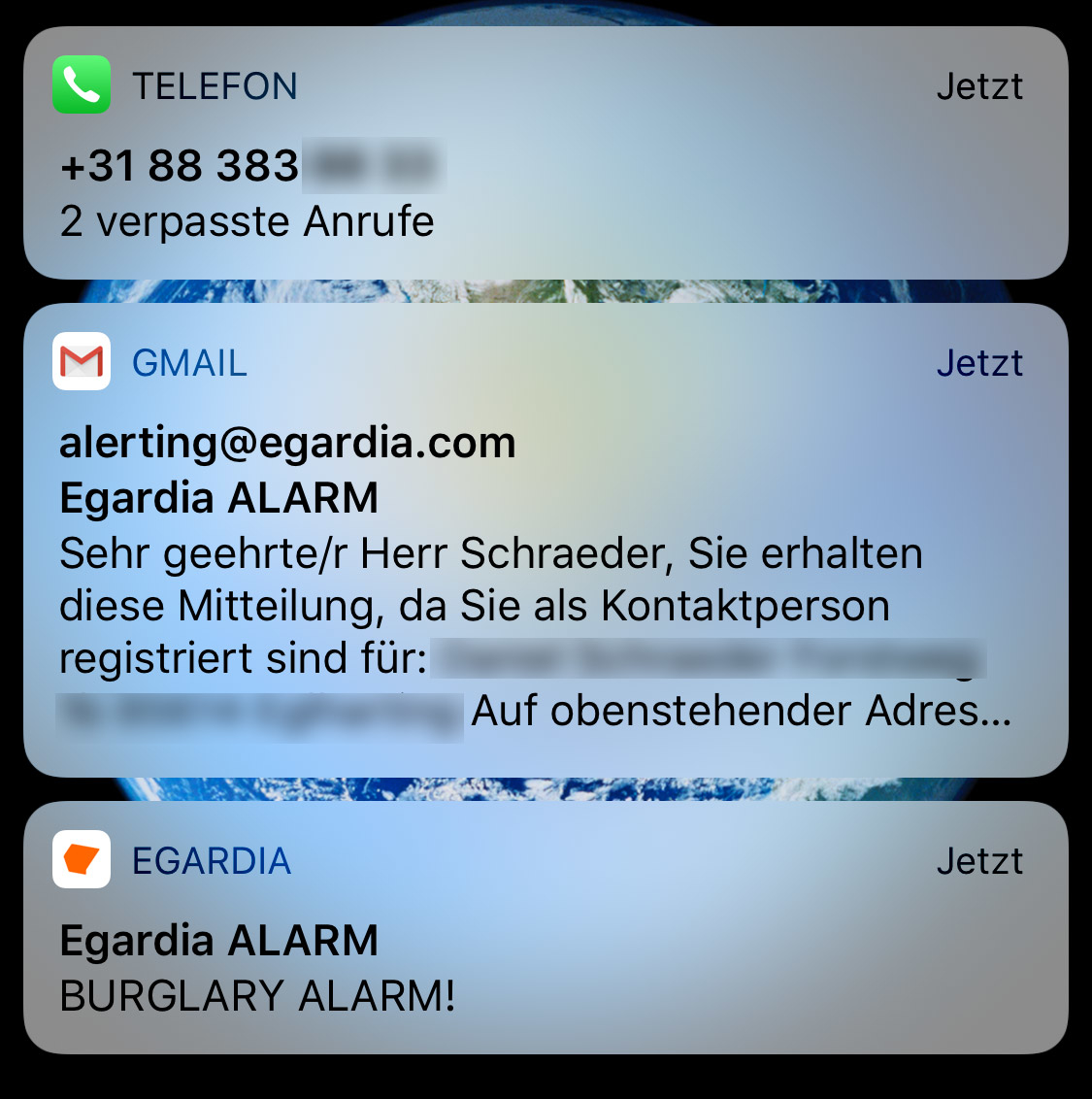Open the Egardia BURGLARY ALARM notification
The height and width of the screenshot is (1099, 1092).
click(x=546, y=928)
